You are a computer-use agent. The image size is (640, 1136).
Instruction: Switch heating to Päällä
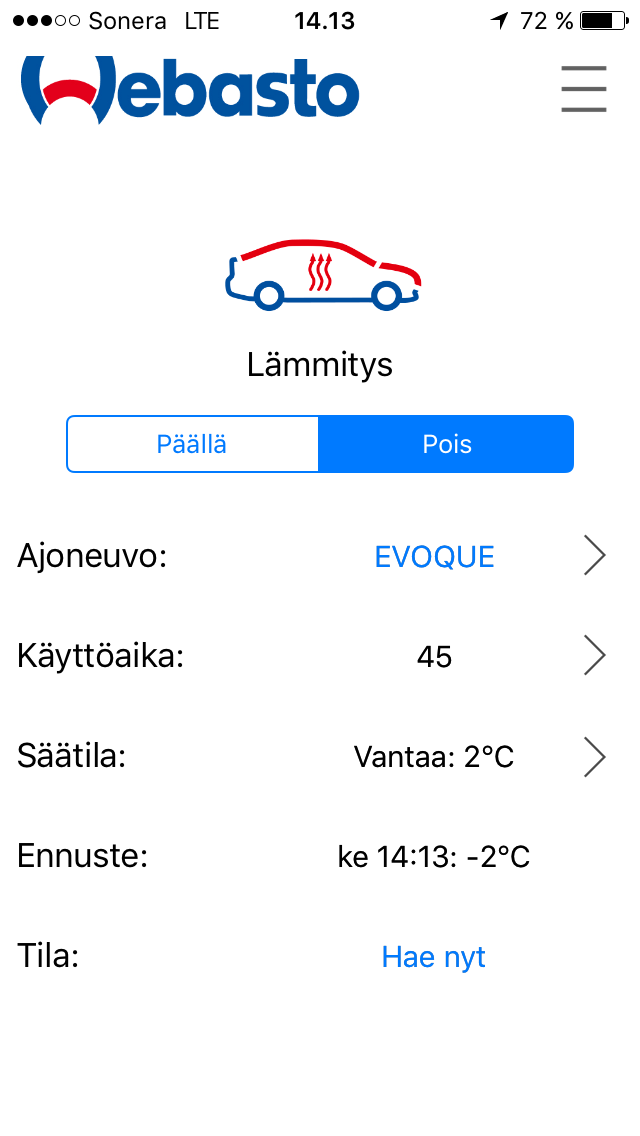(x=192, y=444)
